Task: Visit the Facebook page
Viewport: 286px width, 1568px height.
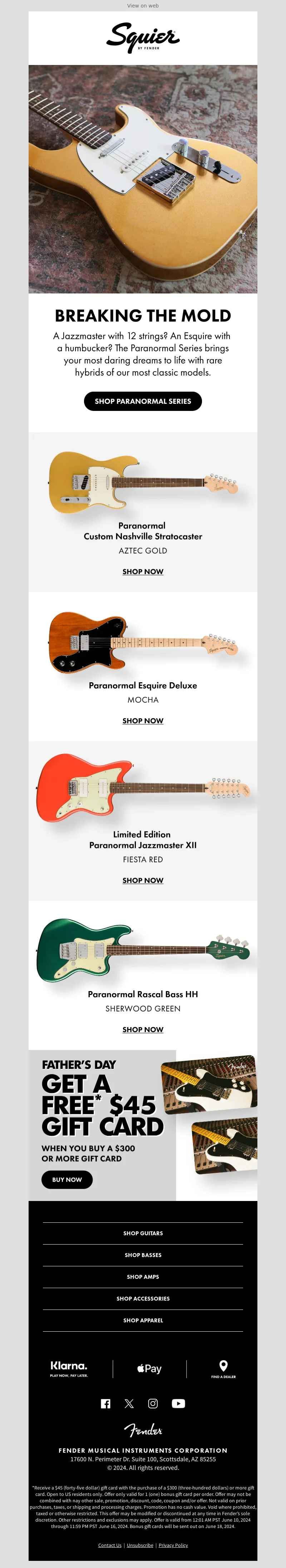Action: click(x=105, y=1404)
